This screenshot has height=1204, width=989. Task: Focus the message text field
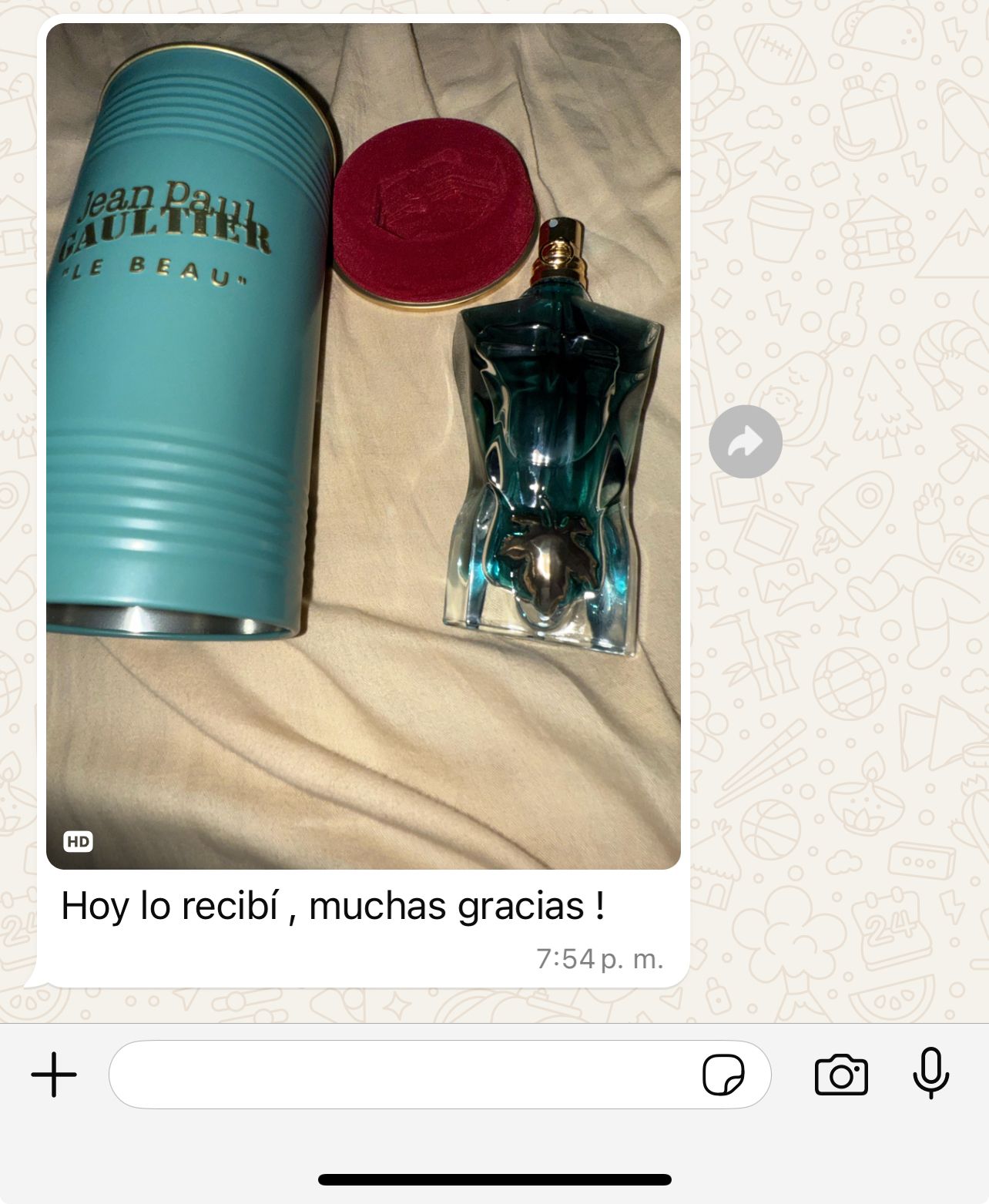(401, 1075)
